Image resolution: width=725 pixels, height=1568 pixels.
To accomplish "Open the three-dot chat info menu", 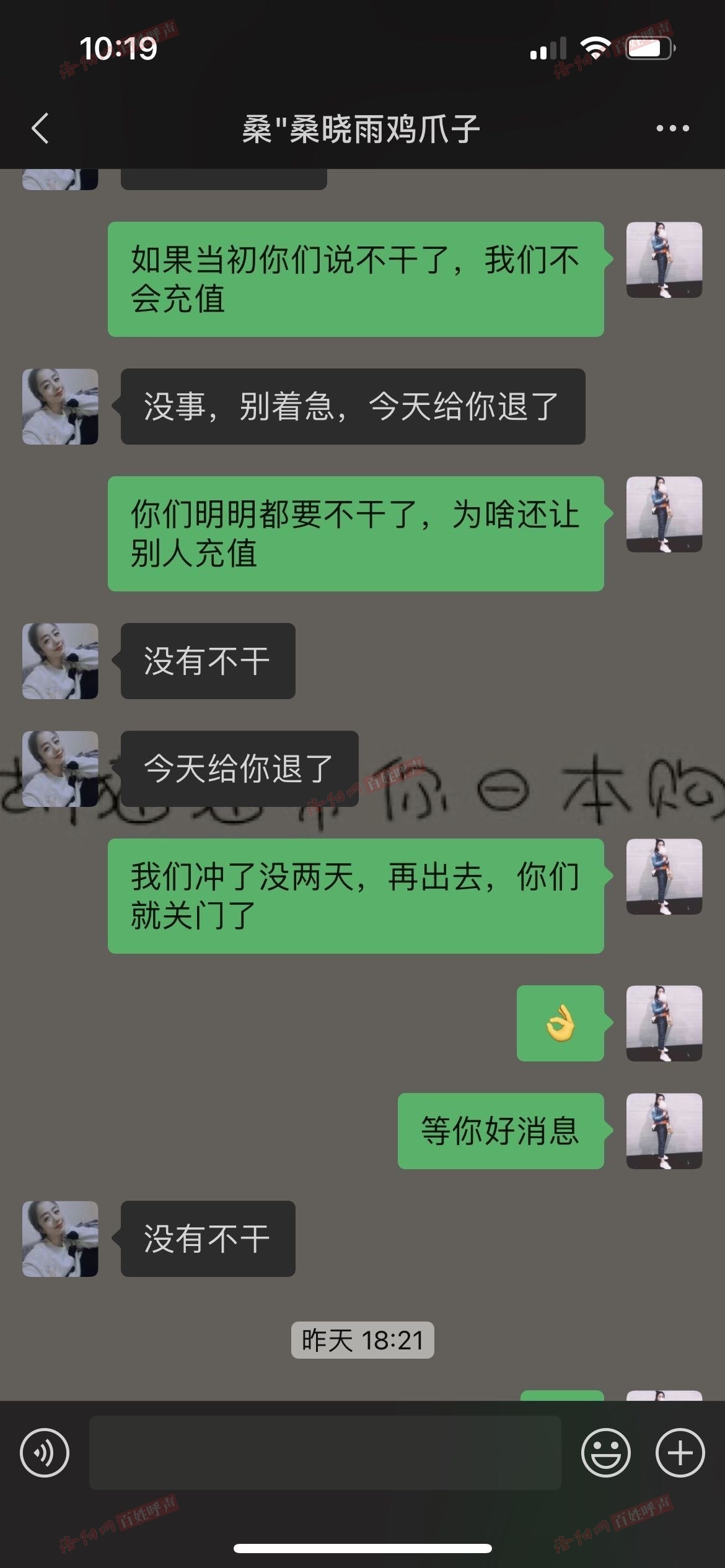I will [x=672, y=129].
